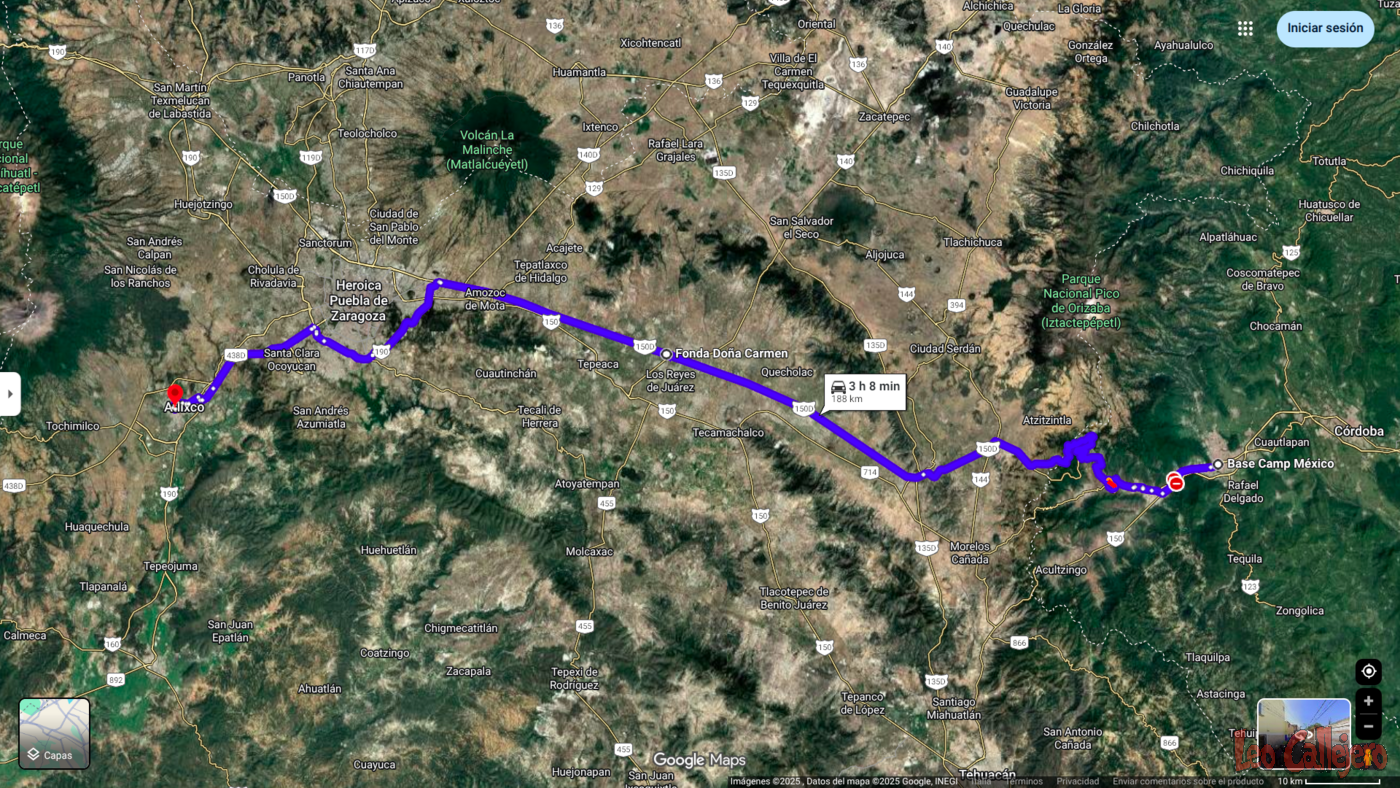This screenshot has width=1400, height=788.
Task: Open the Términos link
Action: click(1024, 781)
